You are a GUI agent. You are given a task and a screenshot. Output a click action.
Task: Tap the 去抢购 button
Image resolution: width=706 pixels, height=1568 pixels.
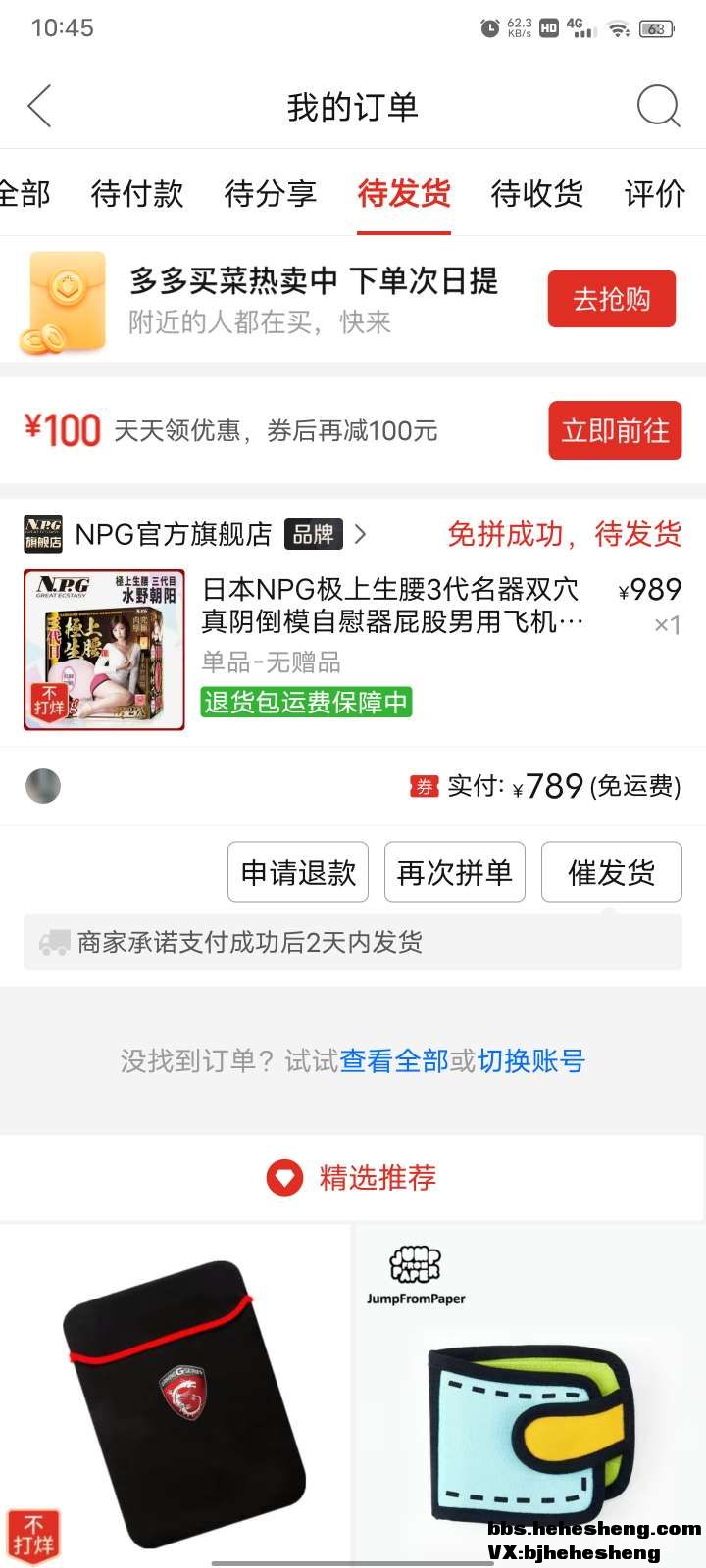pos(611,299)
